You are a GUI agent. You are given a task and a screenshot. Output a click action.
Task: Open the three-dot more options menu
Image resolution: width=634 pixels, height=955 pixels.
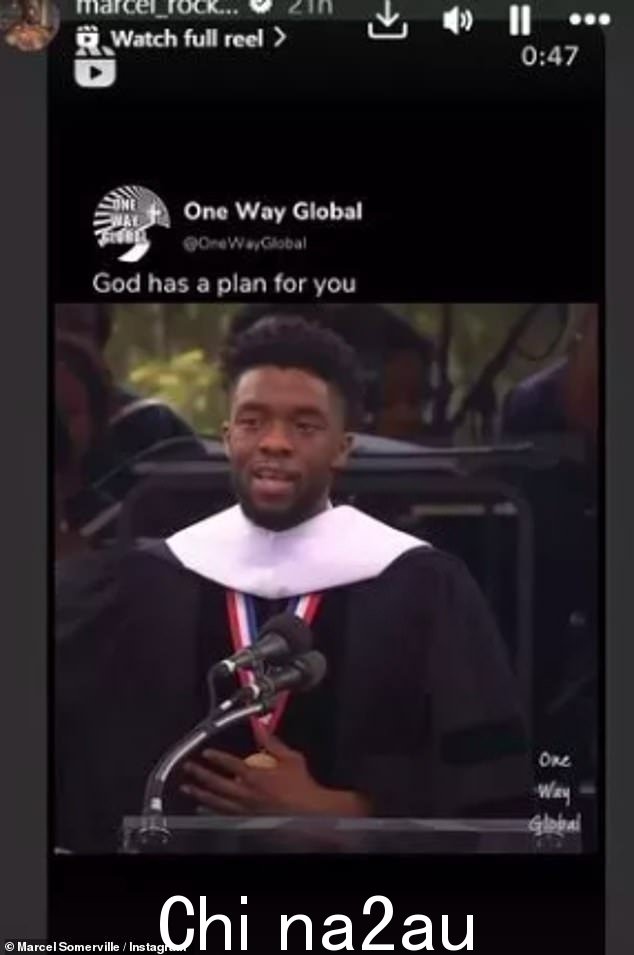(589, 20)
